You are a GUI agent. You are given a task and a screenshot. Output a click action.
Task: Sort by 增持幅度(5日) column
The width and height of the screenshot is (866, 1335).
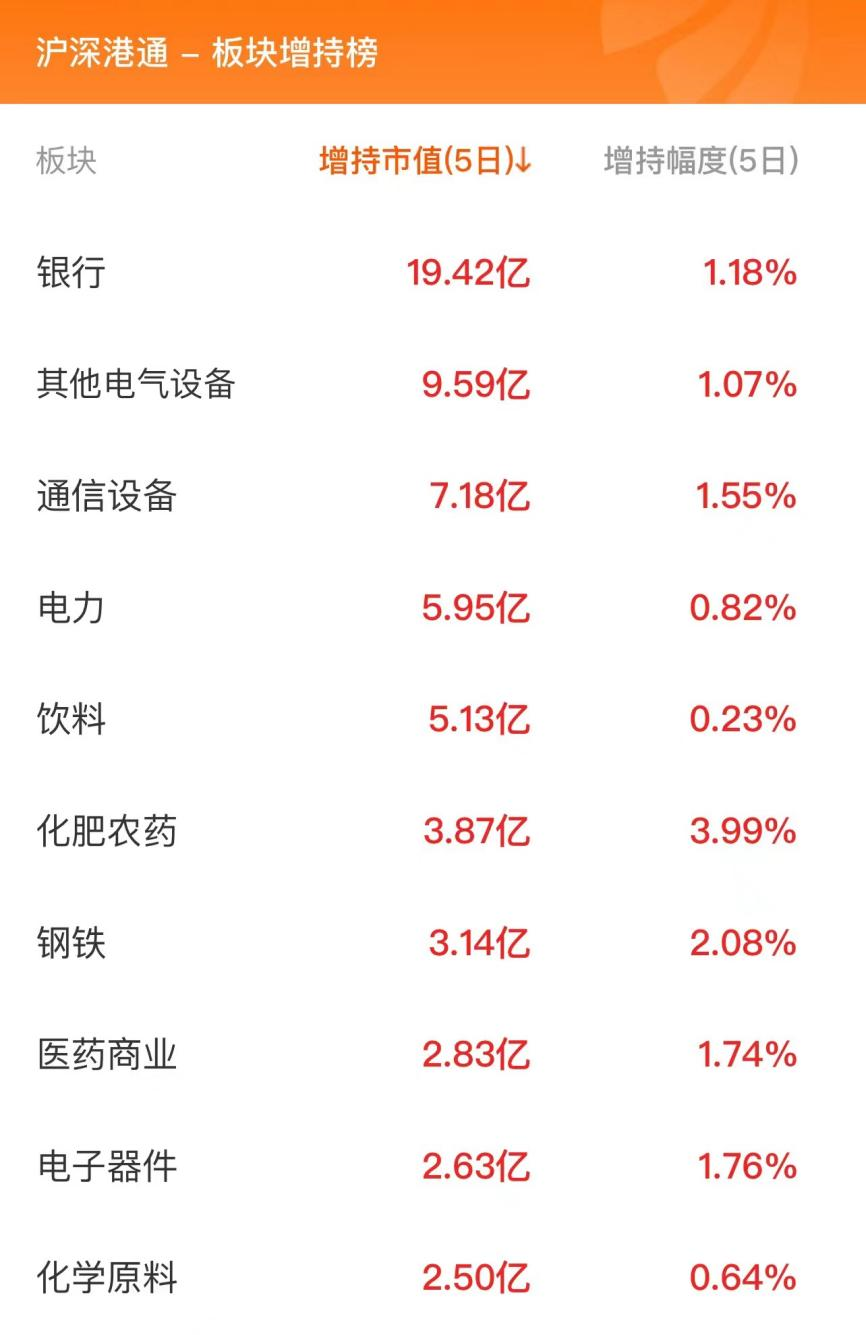pos(701,161)
